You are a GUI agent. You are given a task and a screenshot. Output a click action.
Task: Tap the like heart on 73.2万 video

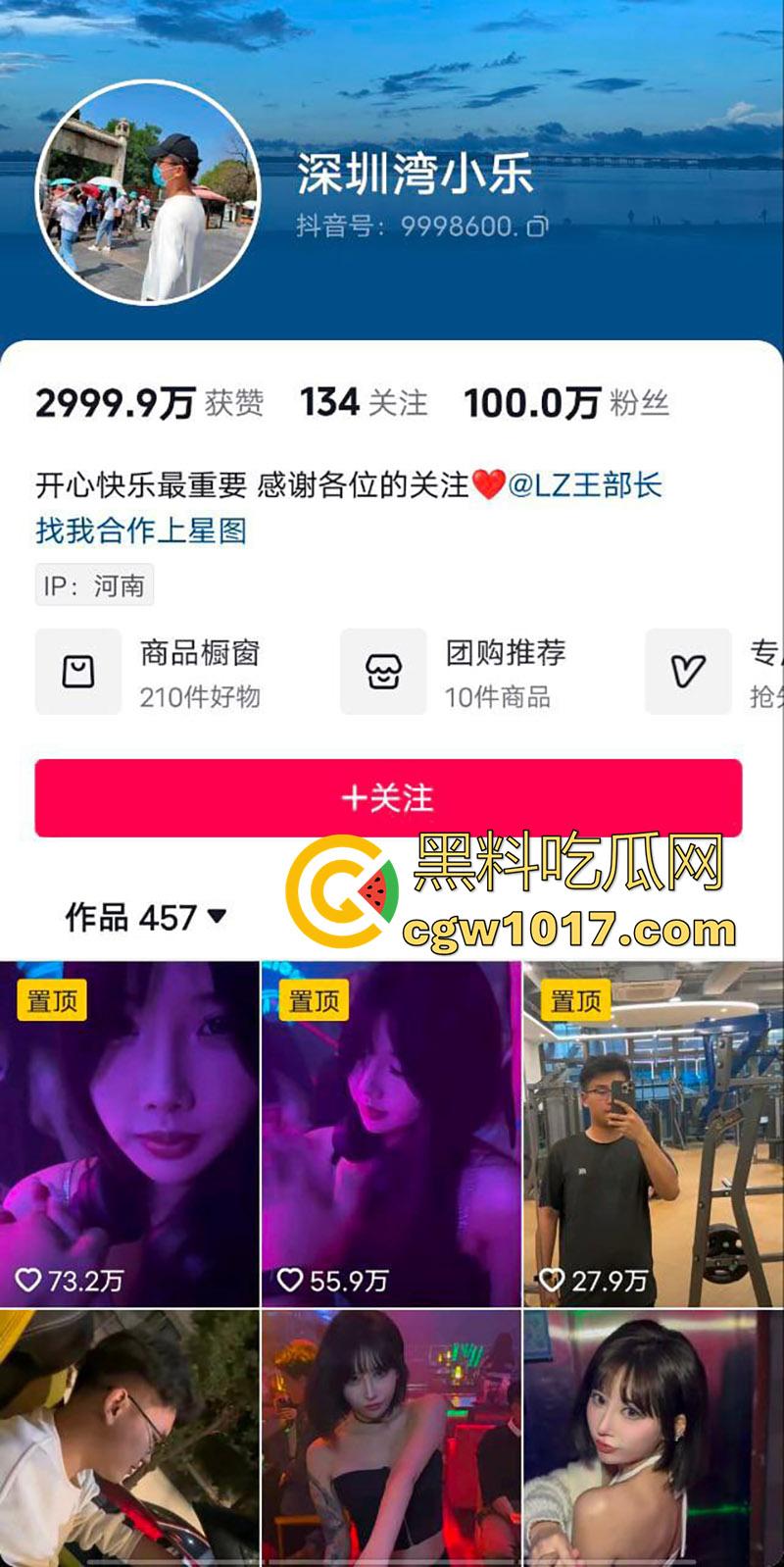click(x=25, y=1279)
